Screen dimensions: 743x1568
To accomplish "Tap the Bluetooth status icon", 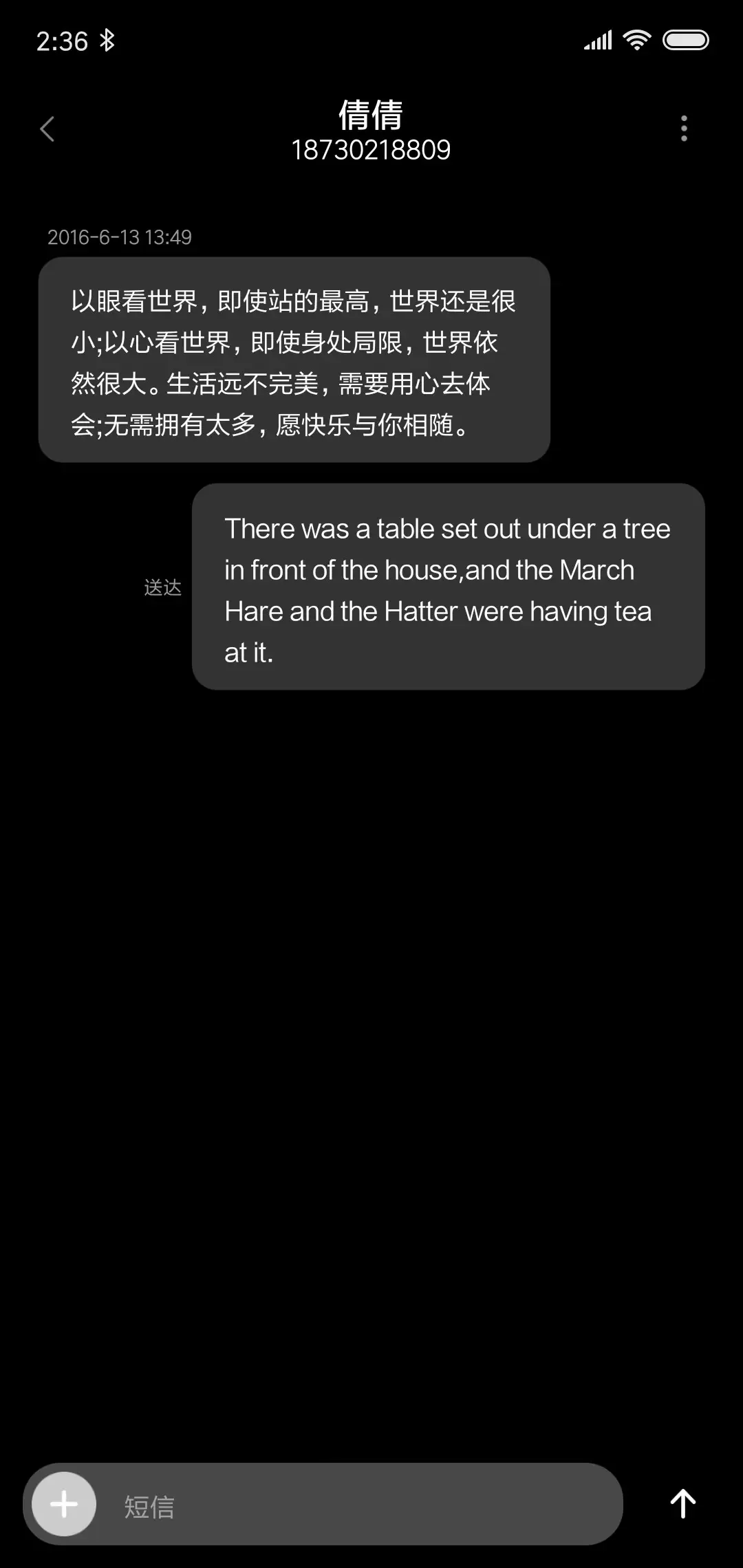I will tap(108, 41).
